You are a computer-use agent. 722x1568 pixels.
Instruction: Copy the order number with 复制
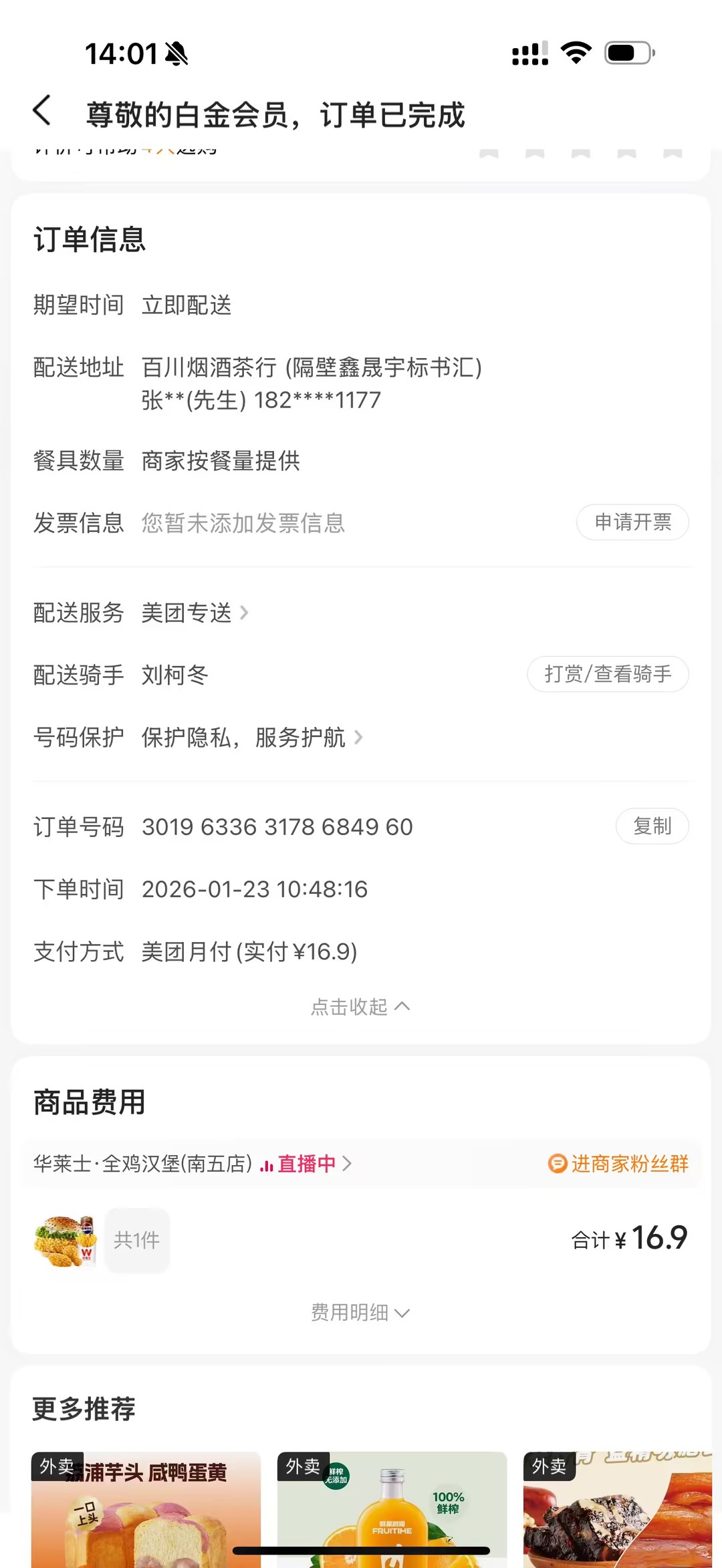[652, 826]
